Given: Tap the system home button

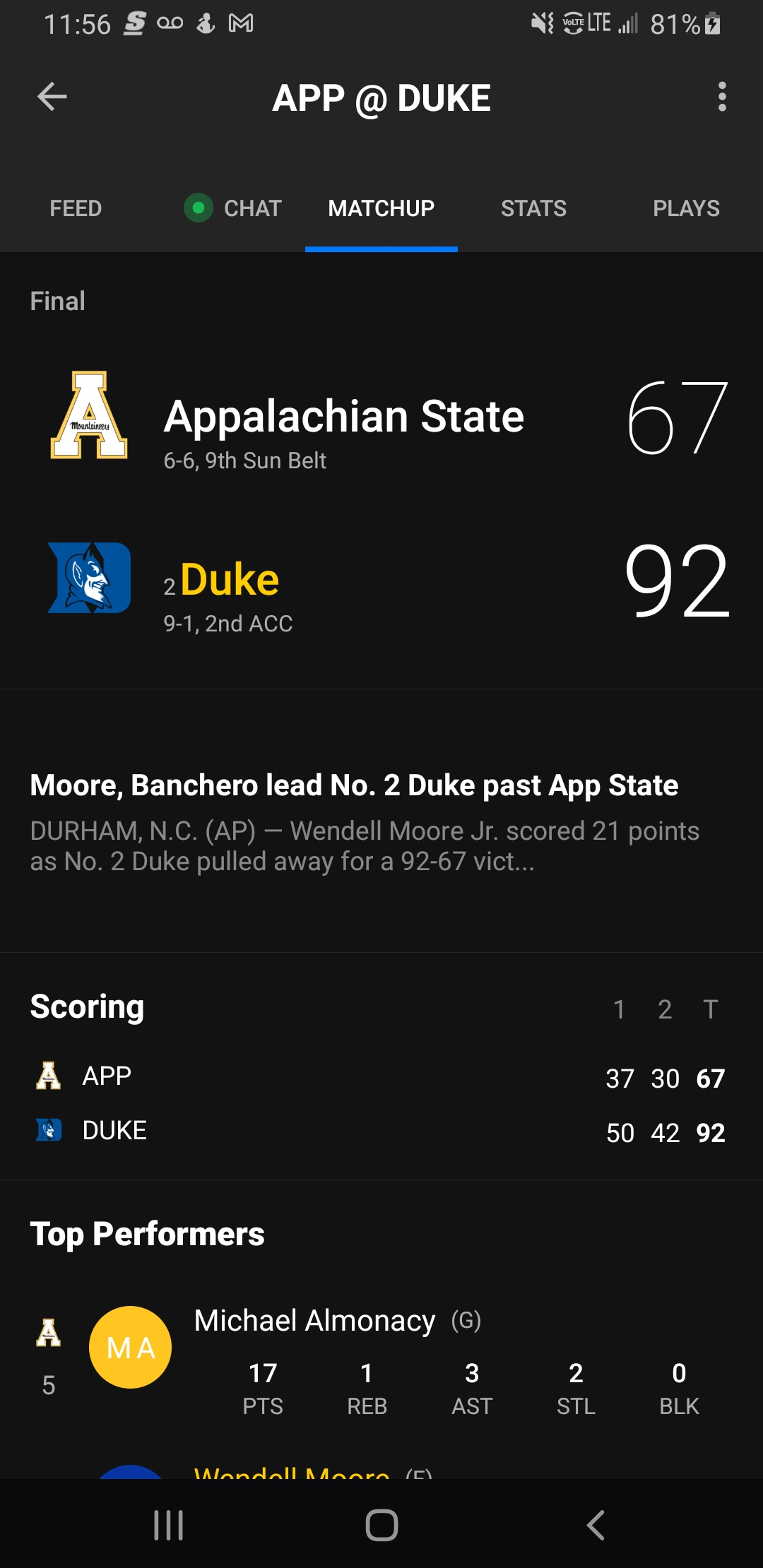Looking at the screenshot, I should pos(381,1525).
